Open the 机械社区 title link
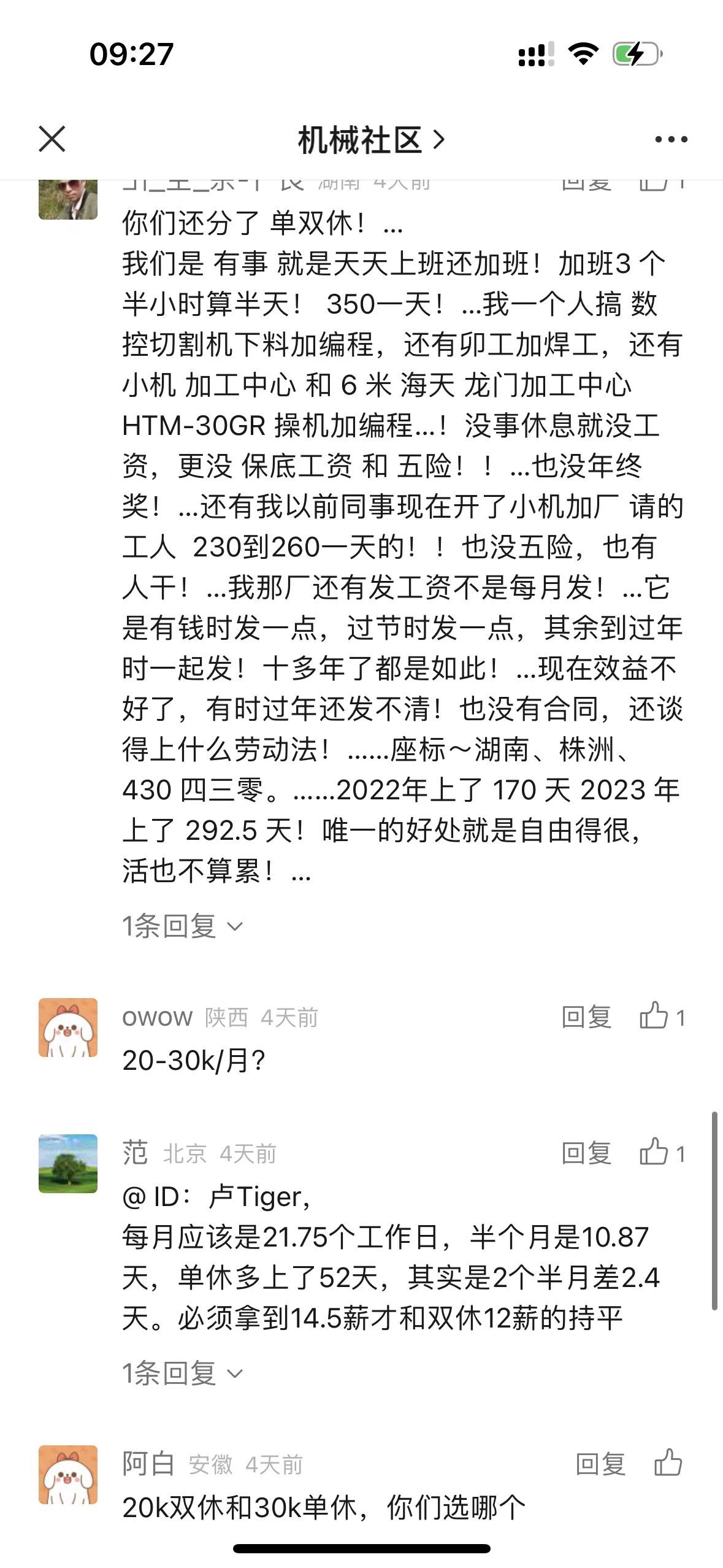723x1568 pixels. point(370,140)
